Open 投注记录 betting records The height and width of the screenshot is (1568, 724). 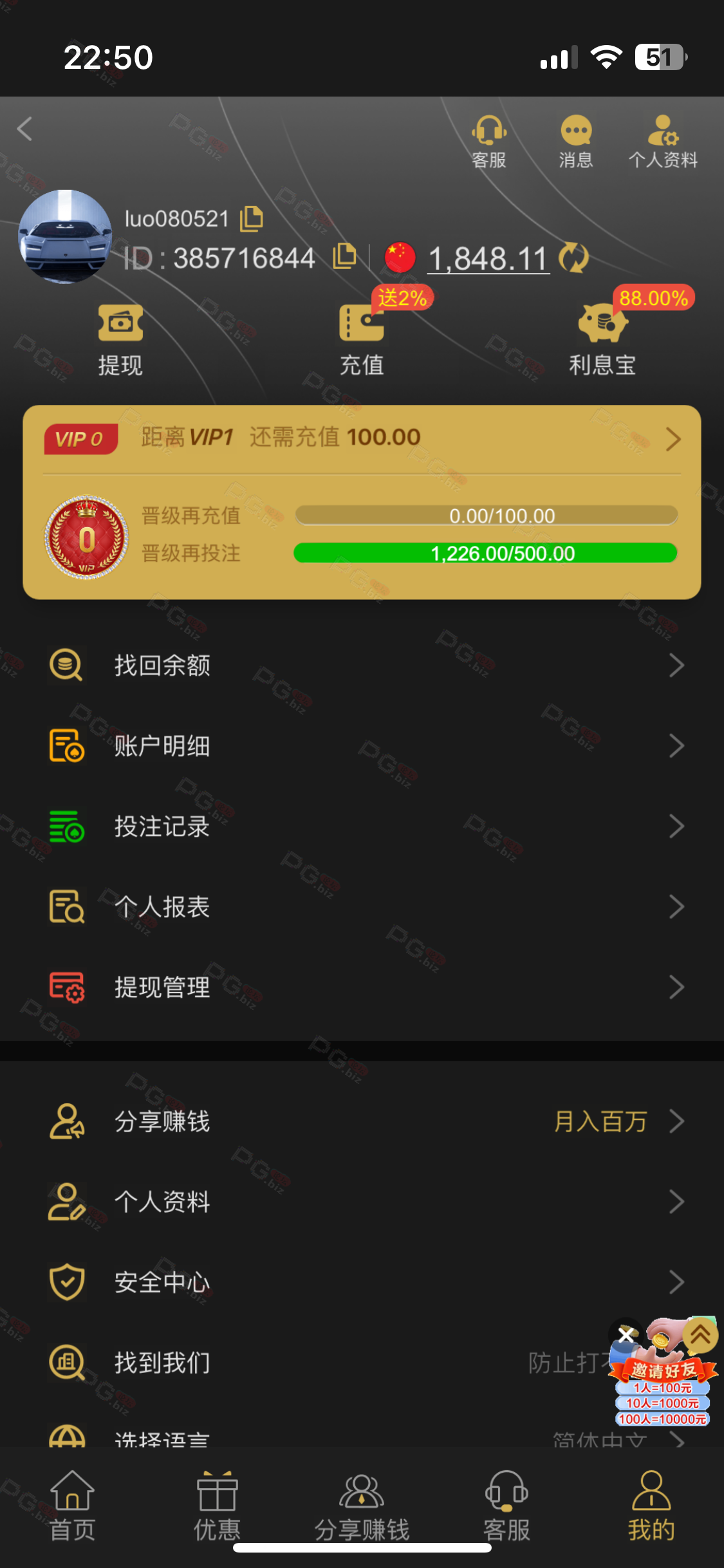[362, 826]
